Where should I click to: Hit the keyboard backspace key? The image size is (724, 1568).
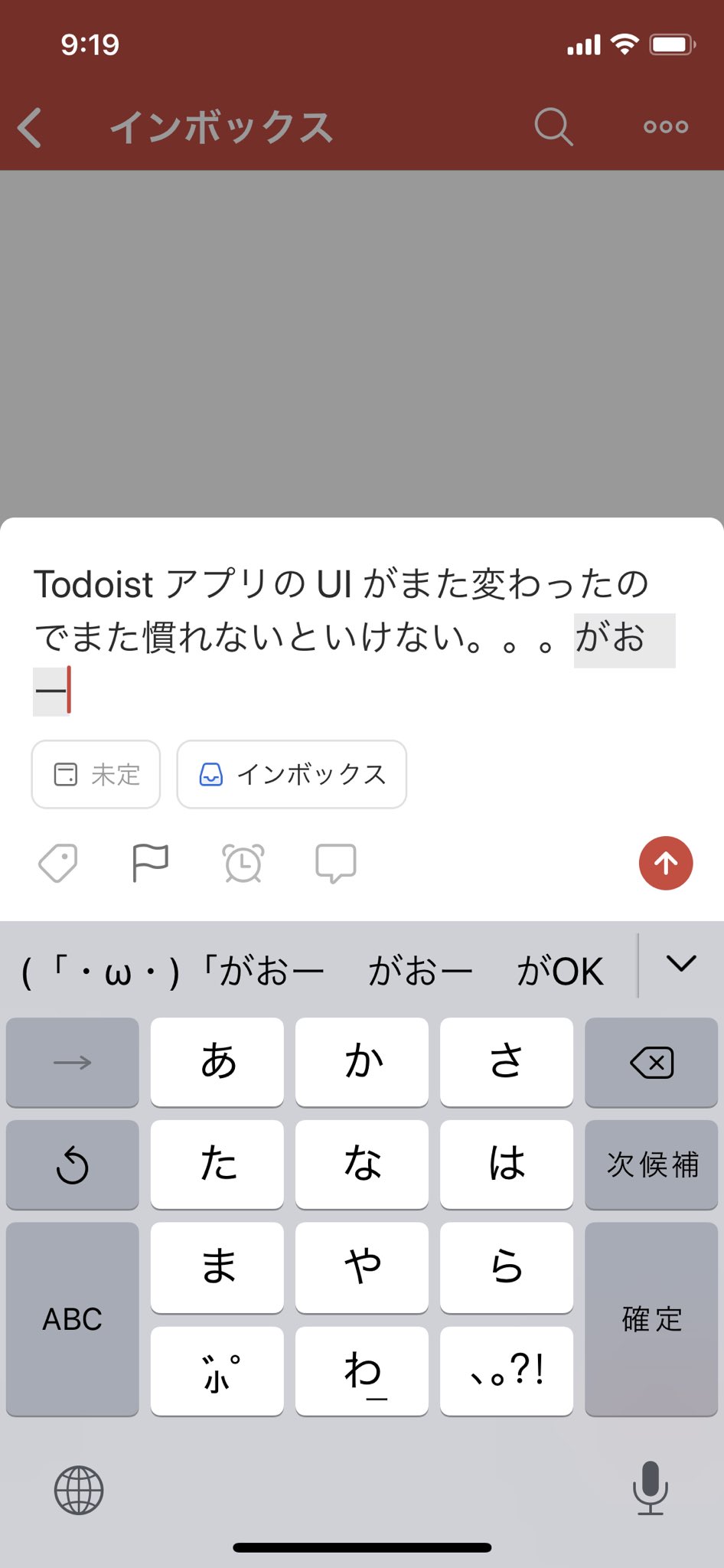coord(651,1063)
